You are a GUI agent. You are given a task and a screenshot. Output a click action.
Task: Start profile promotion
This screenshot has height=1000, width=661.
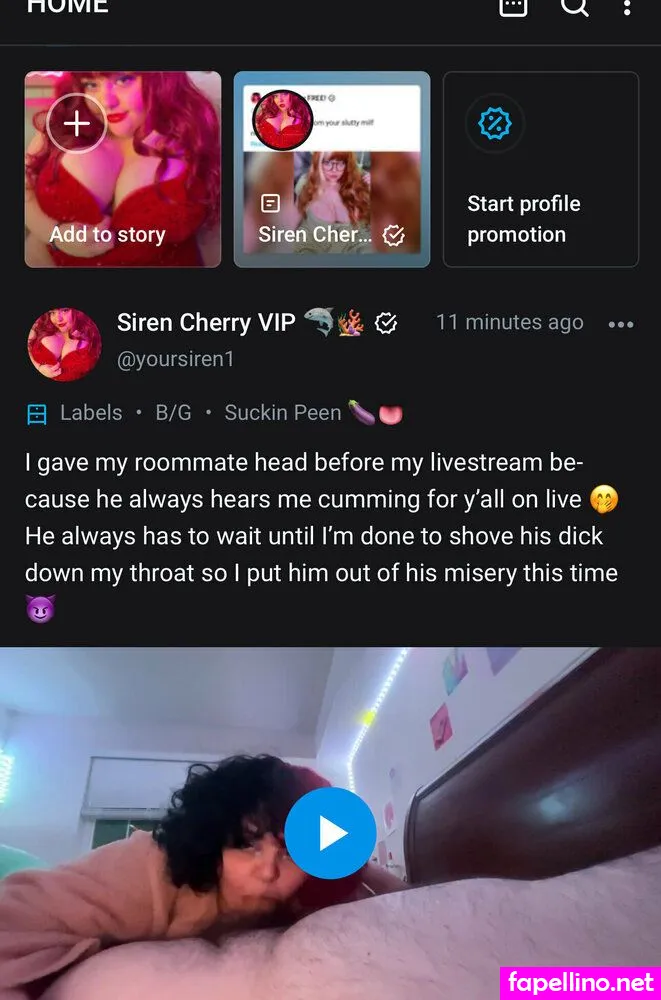pos(540,169)
